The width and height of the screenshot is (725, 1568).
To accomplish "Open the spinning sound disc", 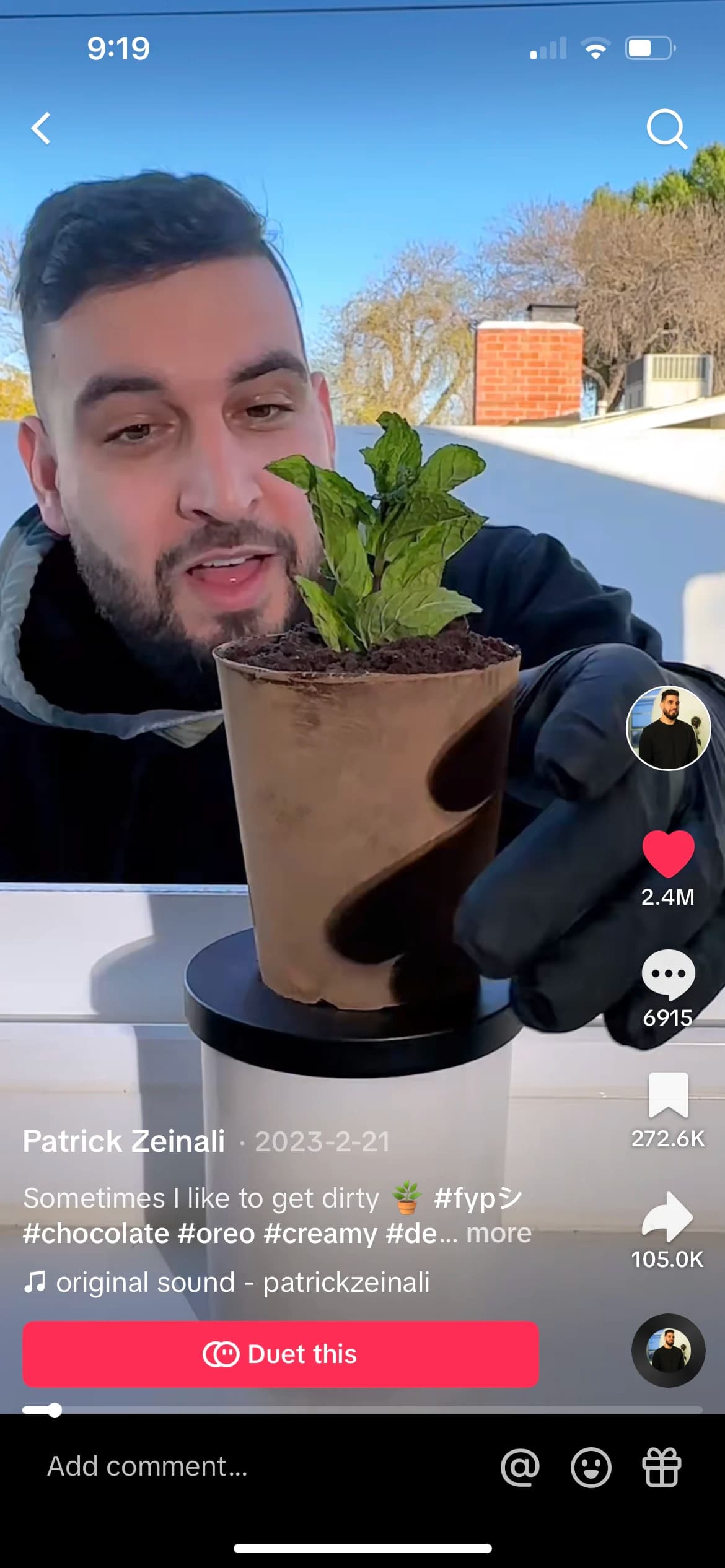I will click(668, 1351).
